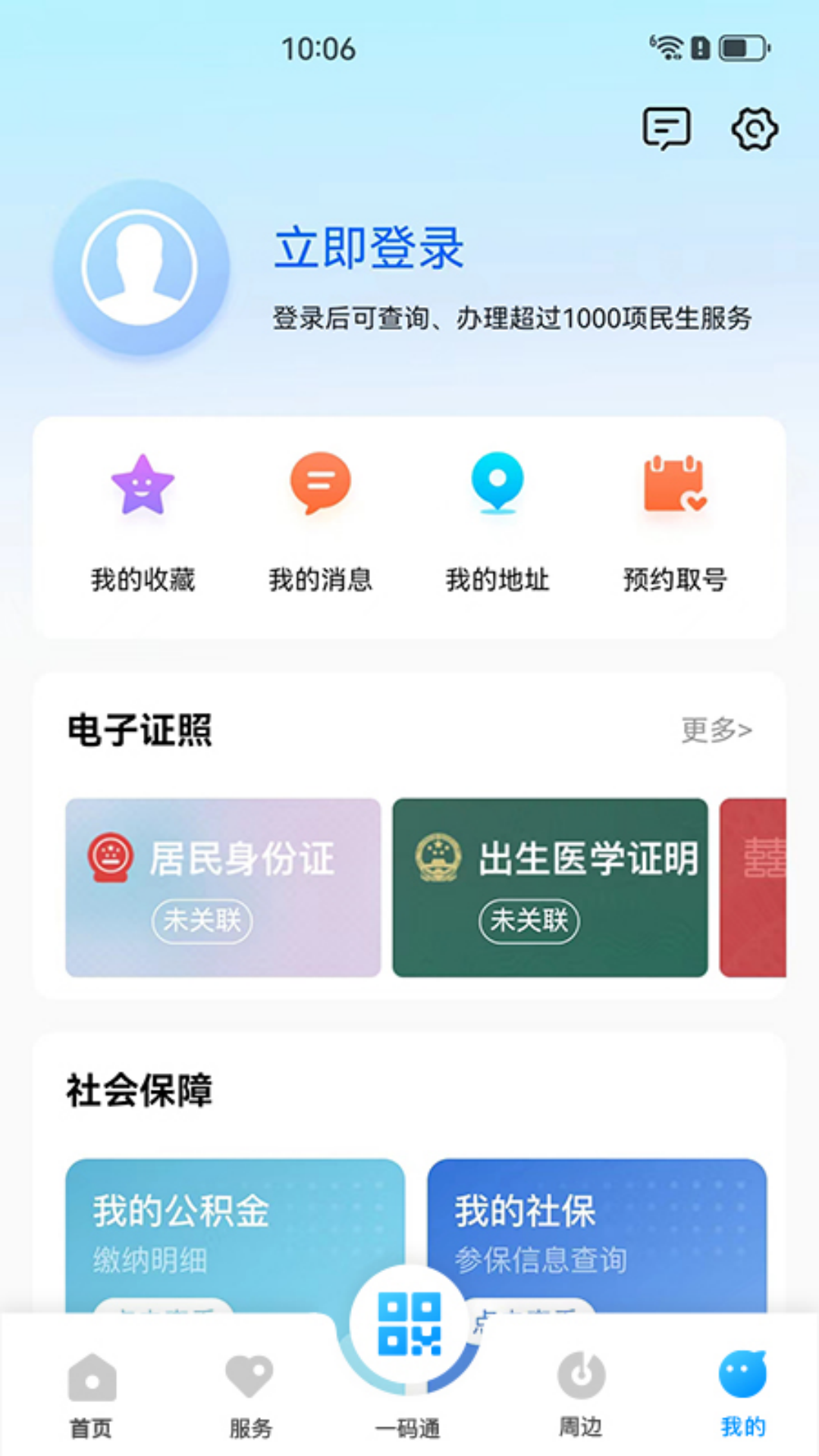Tap the default profile avatar
The height and width of the screenshot is (1456, 819).
141,268
